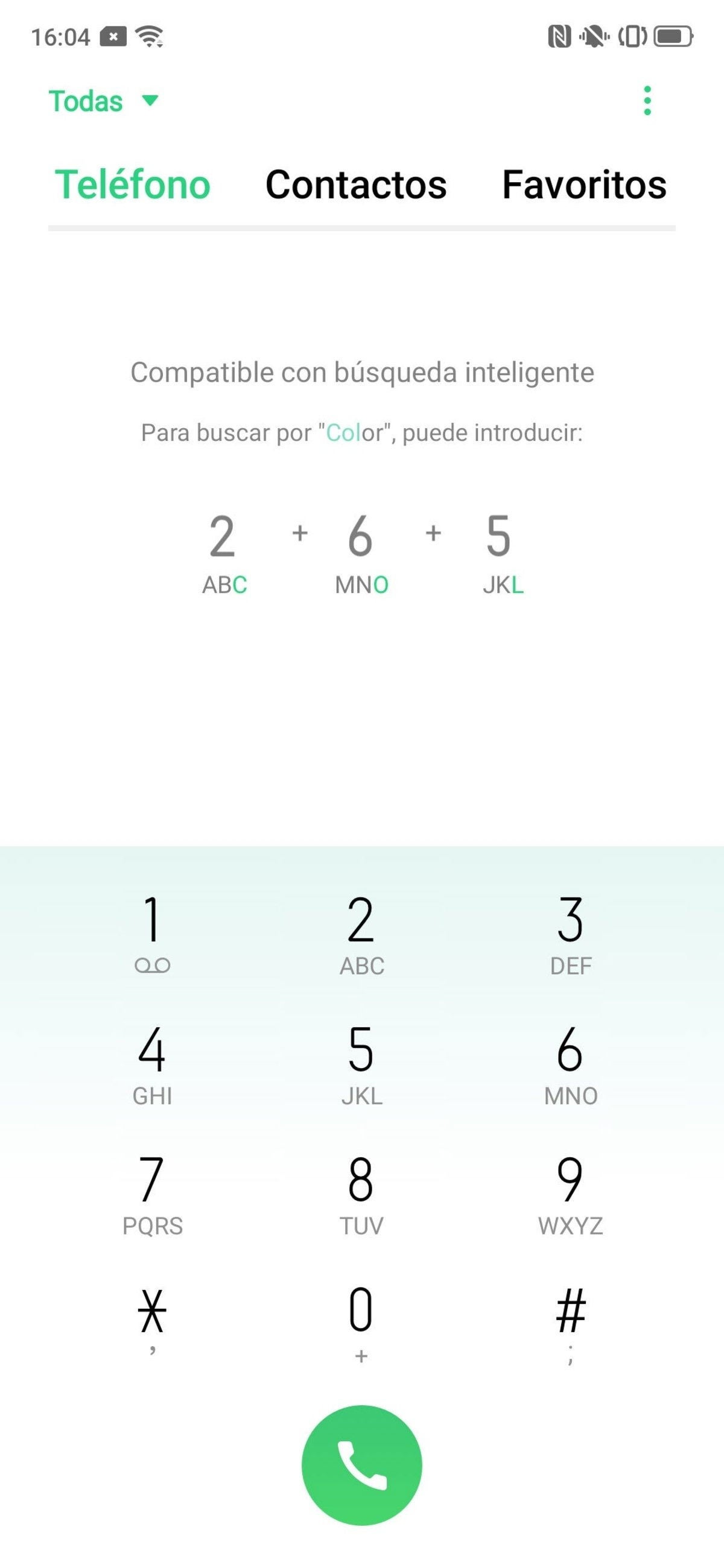
Task: Switch to the Favoritos tab
Action: [583, 185]
